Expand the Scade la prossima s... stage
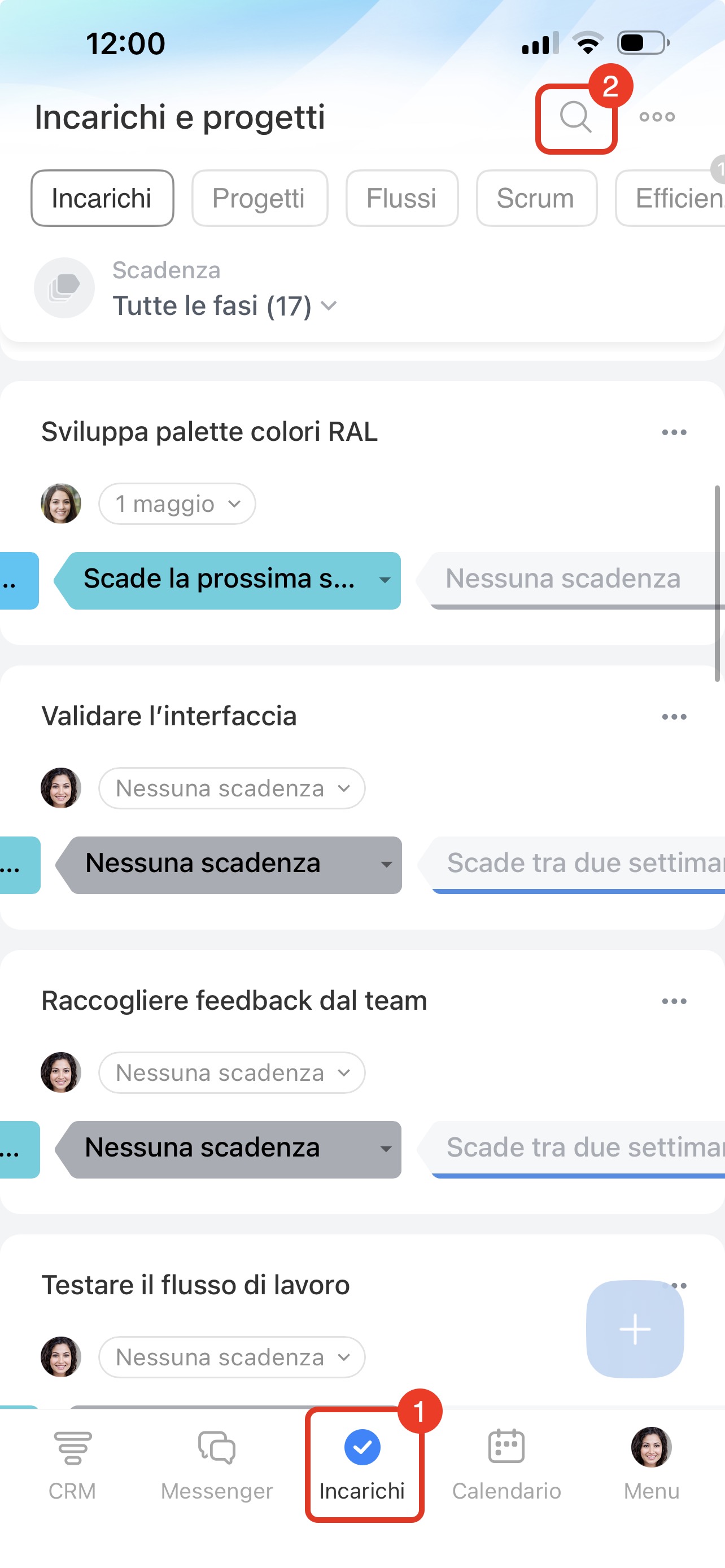The width and height of the screenshot is (725, 1568). pyautogui.click(x=228, y=580)
